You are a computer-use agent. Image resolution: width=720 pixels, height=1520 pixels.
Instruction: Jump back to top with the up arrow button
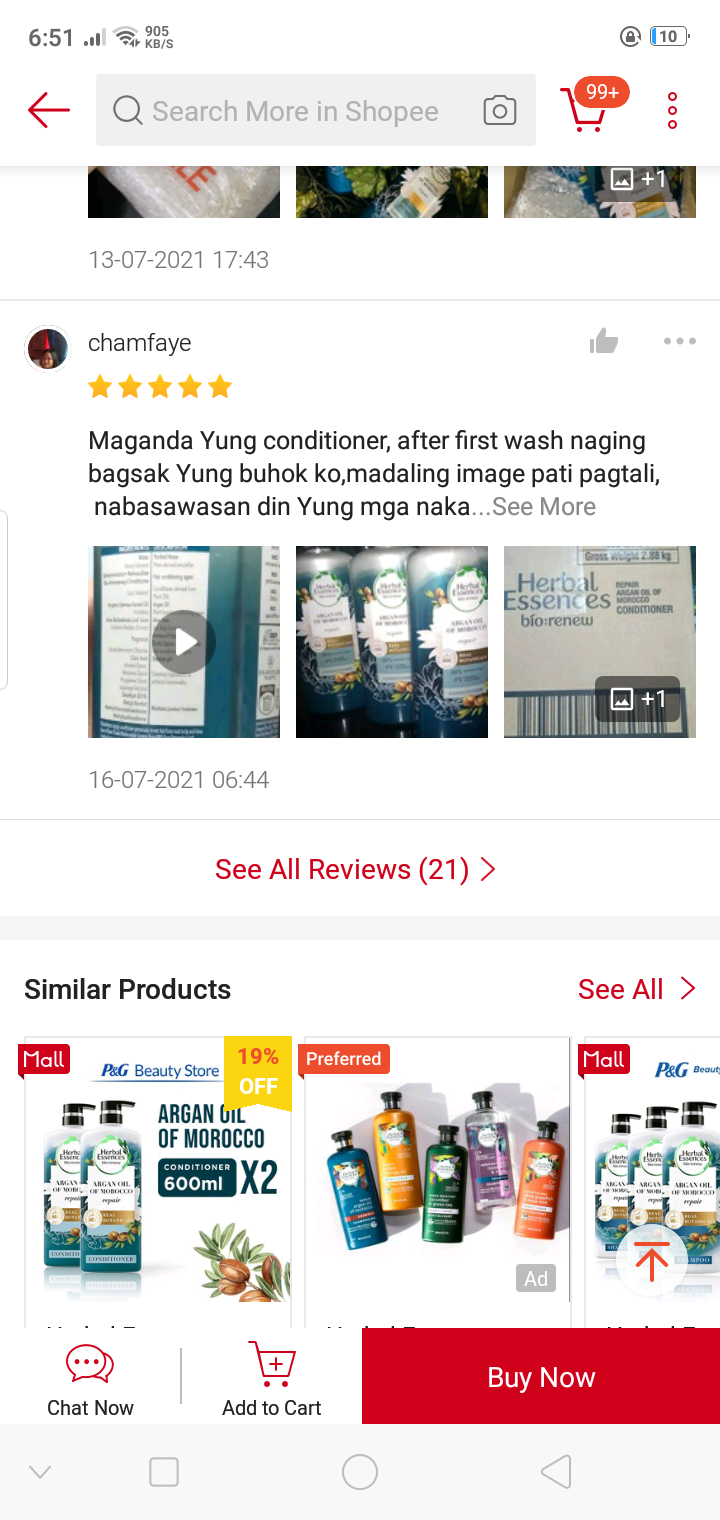pos(651,1264)
